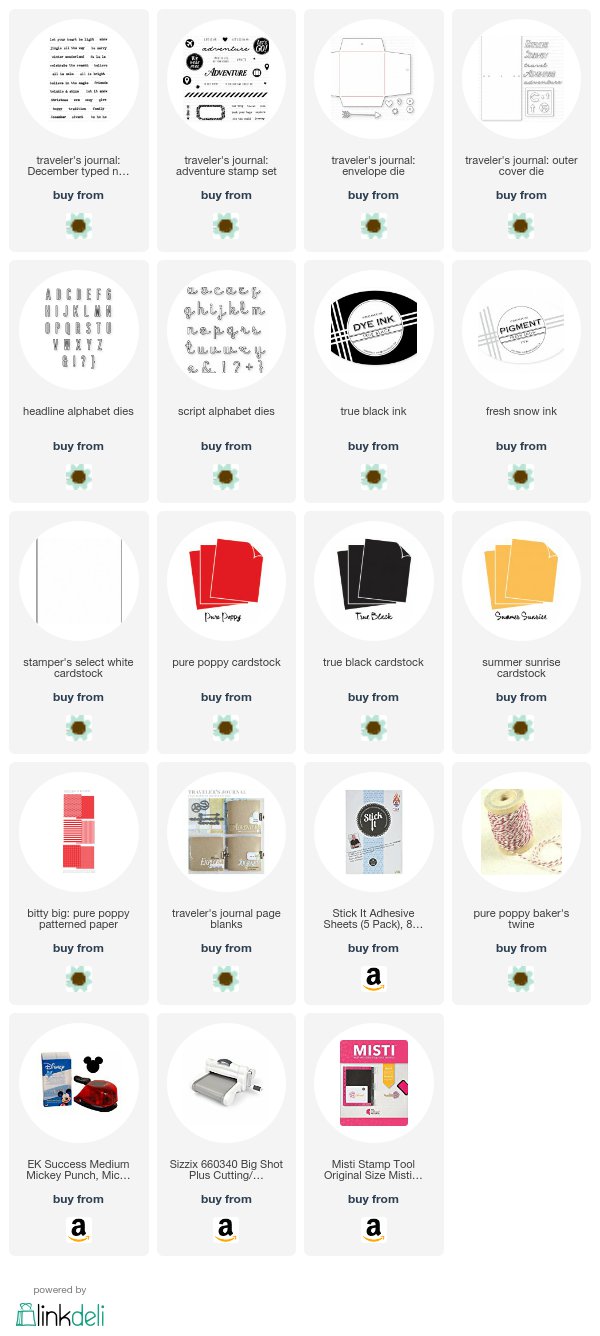Open the envelope die product card
Screen dimensions: 600x1336
(373, 130)
